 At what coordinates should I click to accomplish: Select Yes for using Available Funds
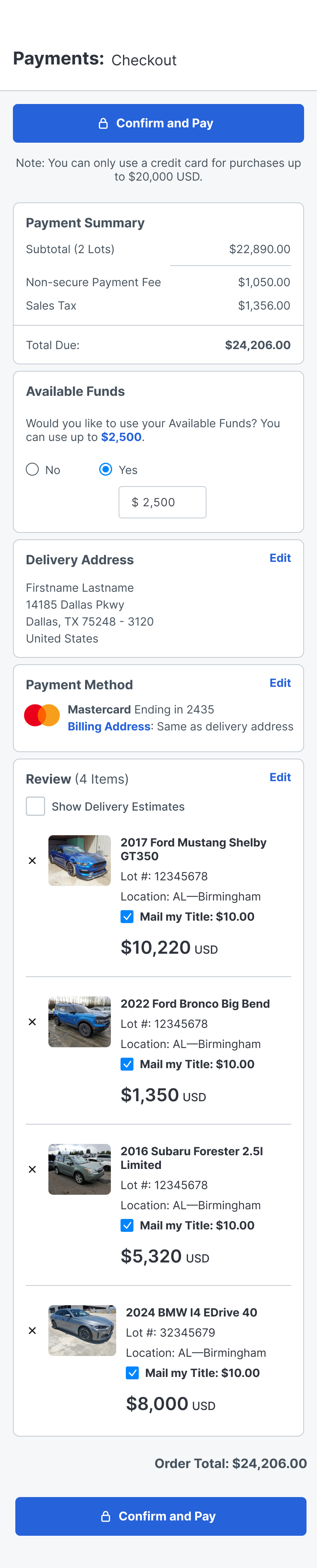click(x=105, y=469)
